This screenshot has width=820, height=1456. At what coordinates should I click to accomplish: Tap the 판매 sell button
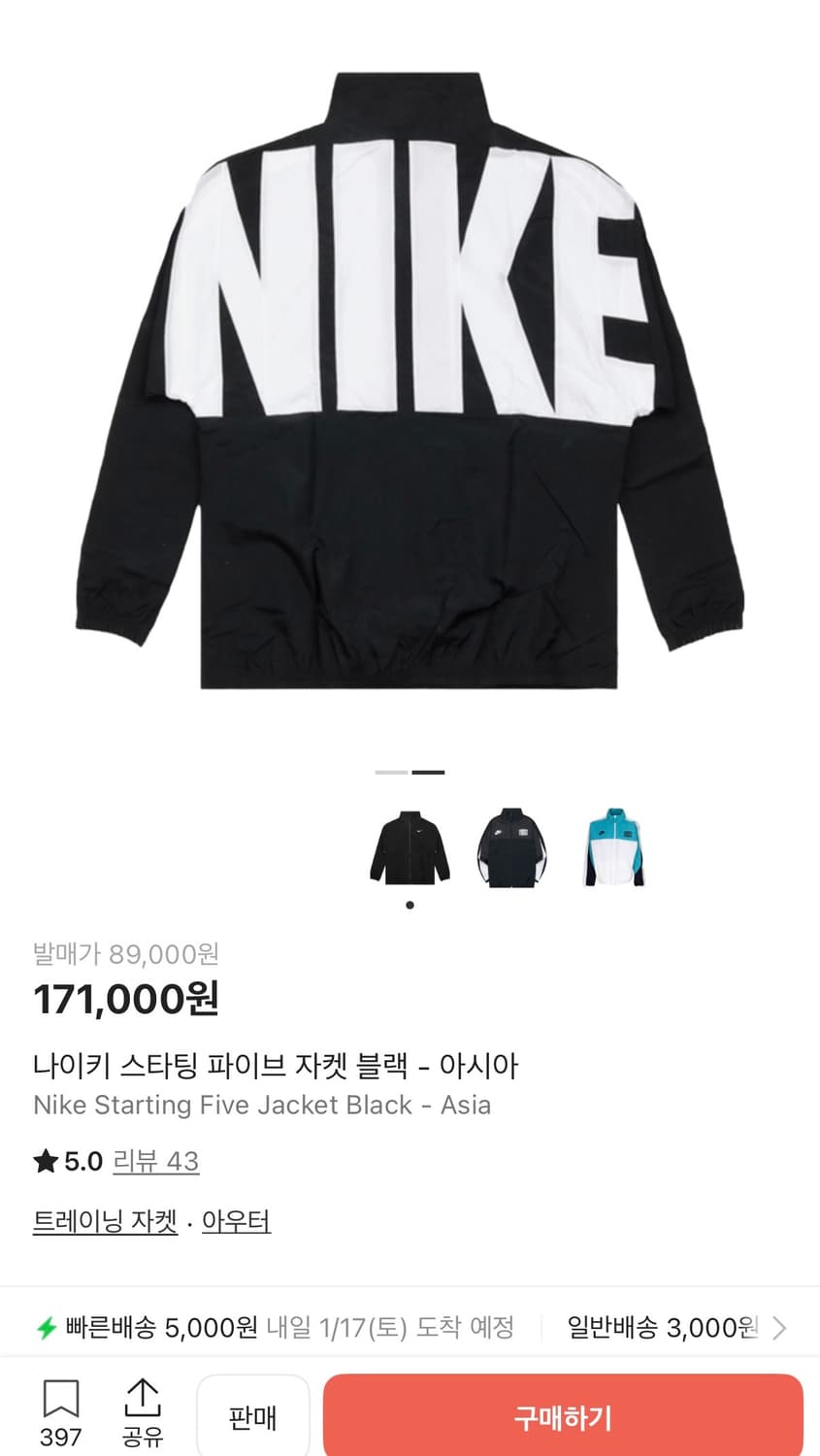(x=252, y=1416)
